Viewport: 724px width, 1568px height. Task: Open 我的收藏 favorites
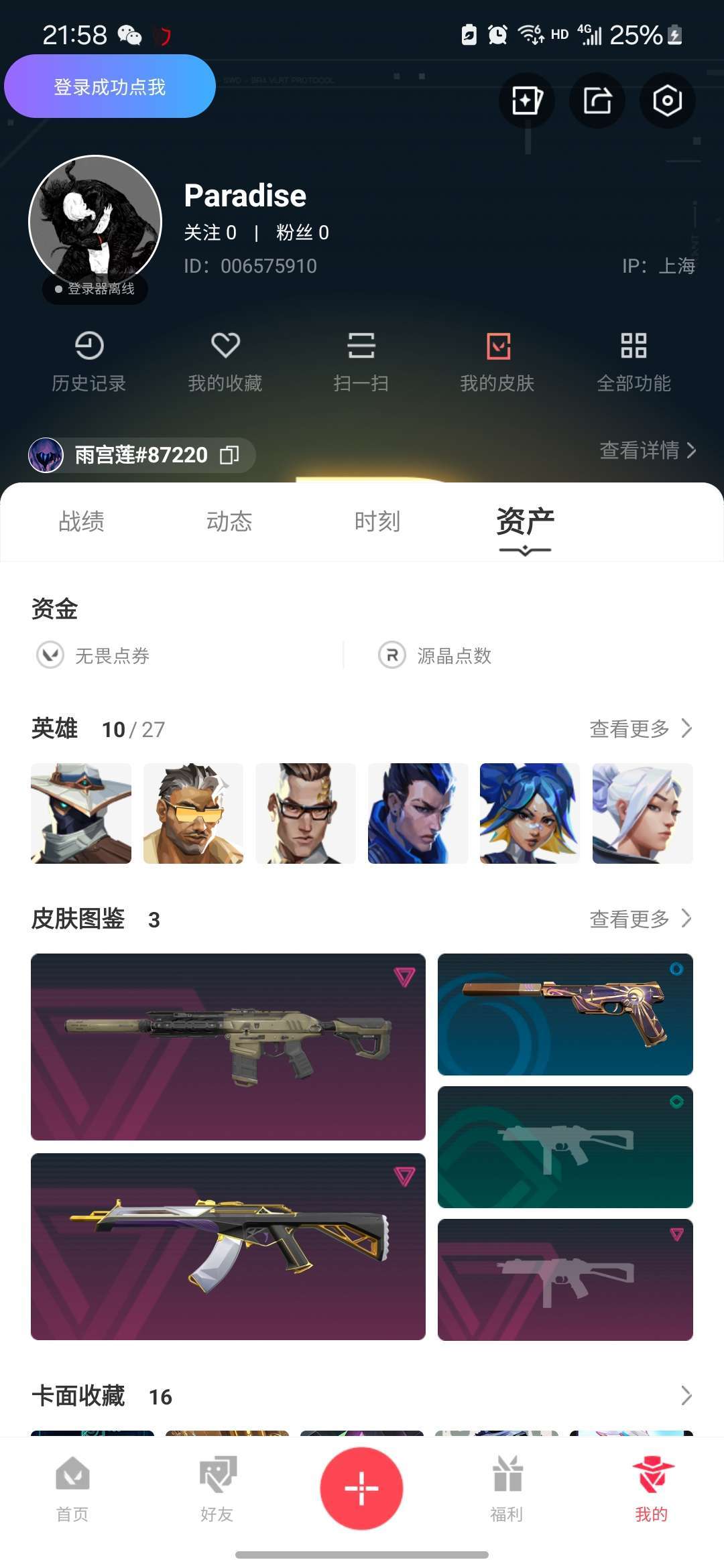pos(225,362)
